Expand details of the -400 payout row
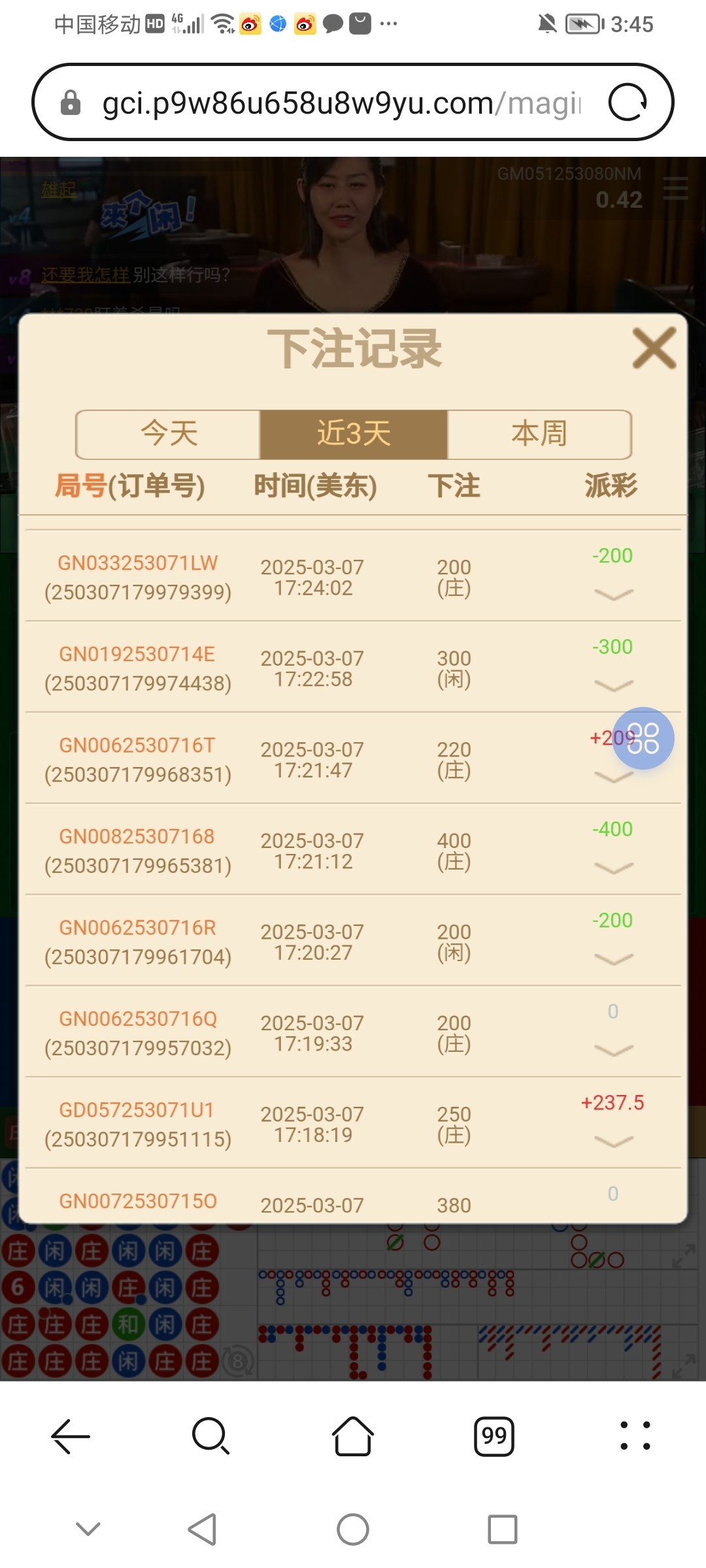Viewport: 706px width, 1568px height. 613,868
